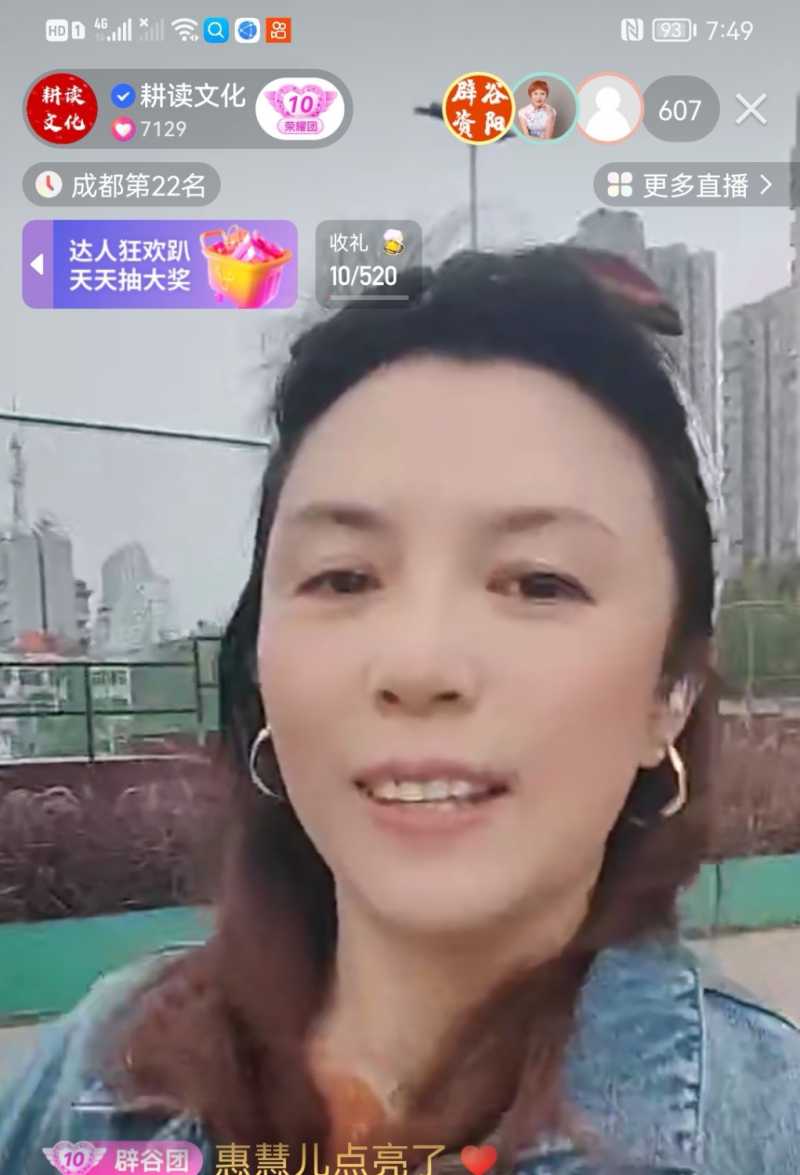This screenshot has width=800, height=1175.
Task: Open 成都第22名 ranking
Action: click(121, 185)
